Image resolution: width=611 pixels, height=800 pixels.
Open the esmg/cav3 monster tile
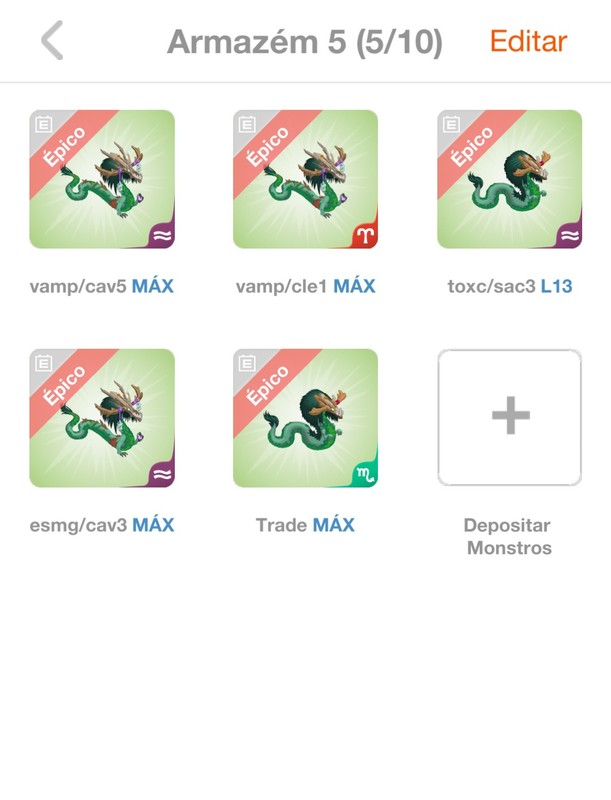[x=102, y=418]
